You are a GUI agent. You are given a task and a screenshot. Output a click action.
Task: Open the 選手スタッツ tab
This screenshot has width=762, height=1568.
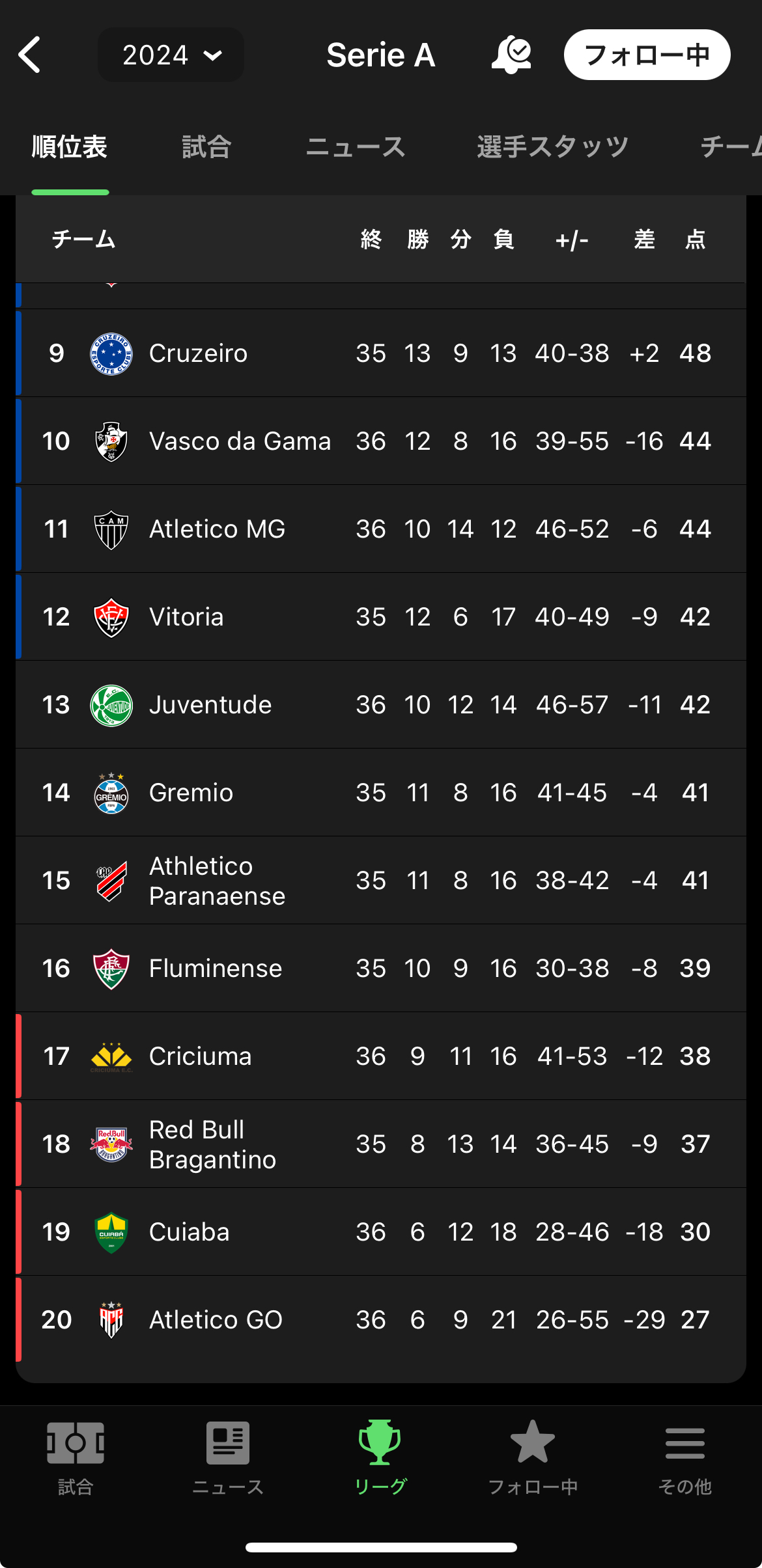[x=552, y=147]
